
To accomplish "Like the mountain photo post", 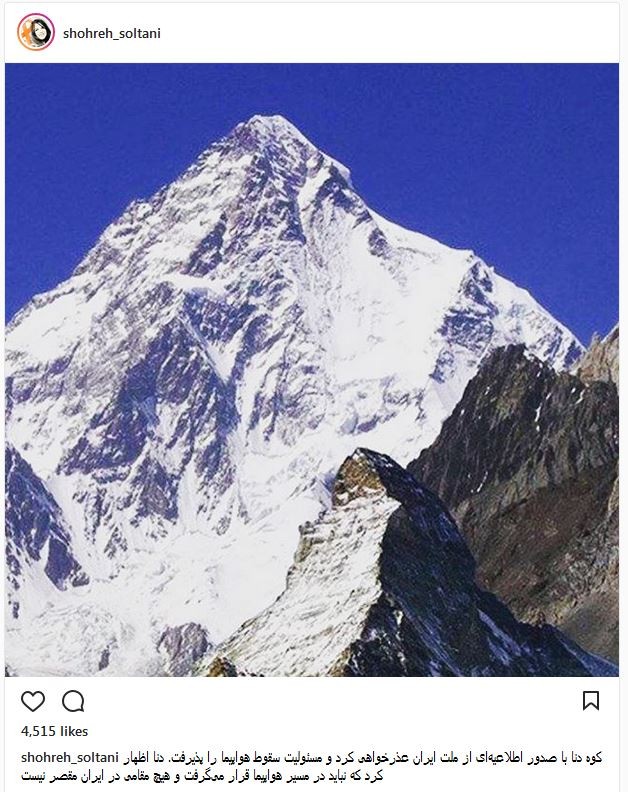I will pyautogui.click(x=33, y=700).
